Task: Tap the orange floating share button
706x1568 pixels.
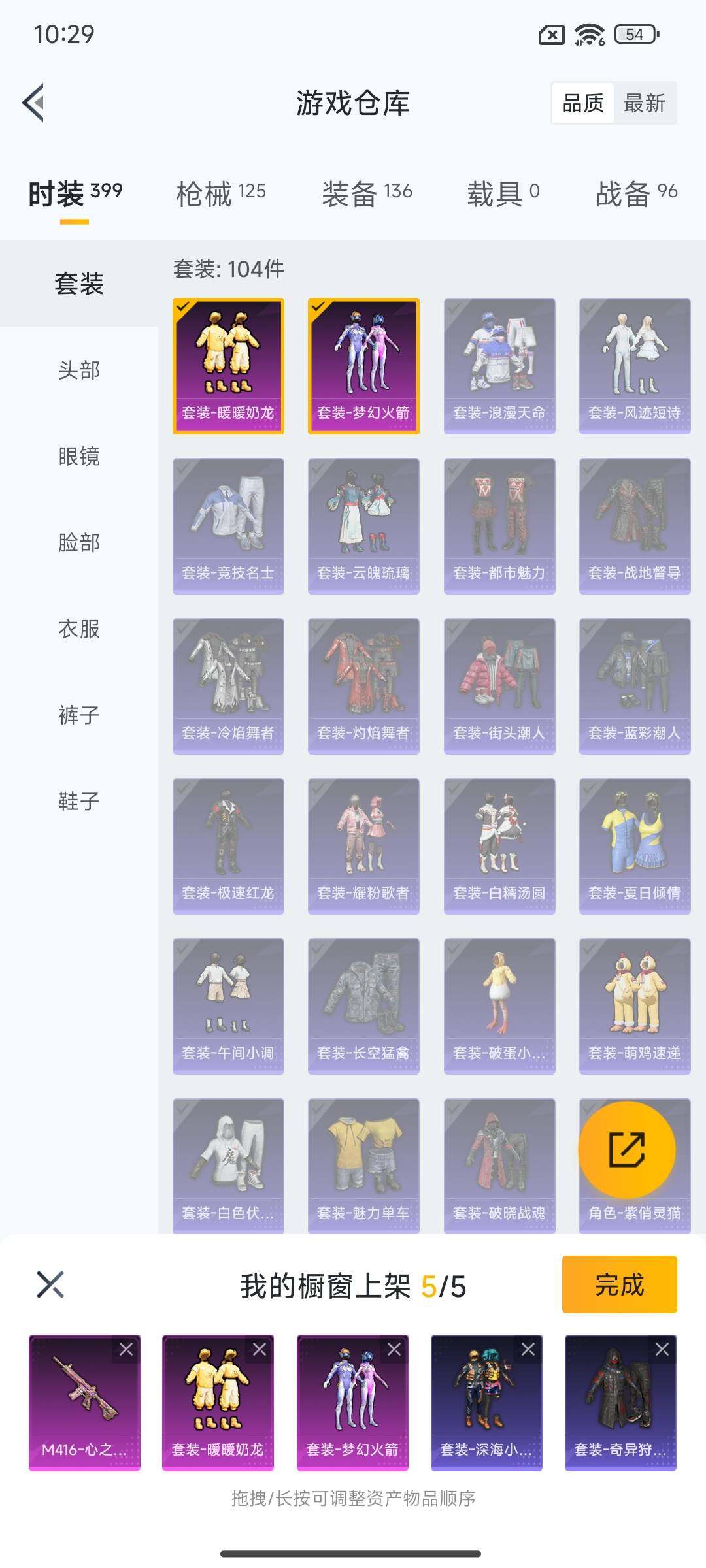Action: [x=627, y=1150]
